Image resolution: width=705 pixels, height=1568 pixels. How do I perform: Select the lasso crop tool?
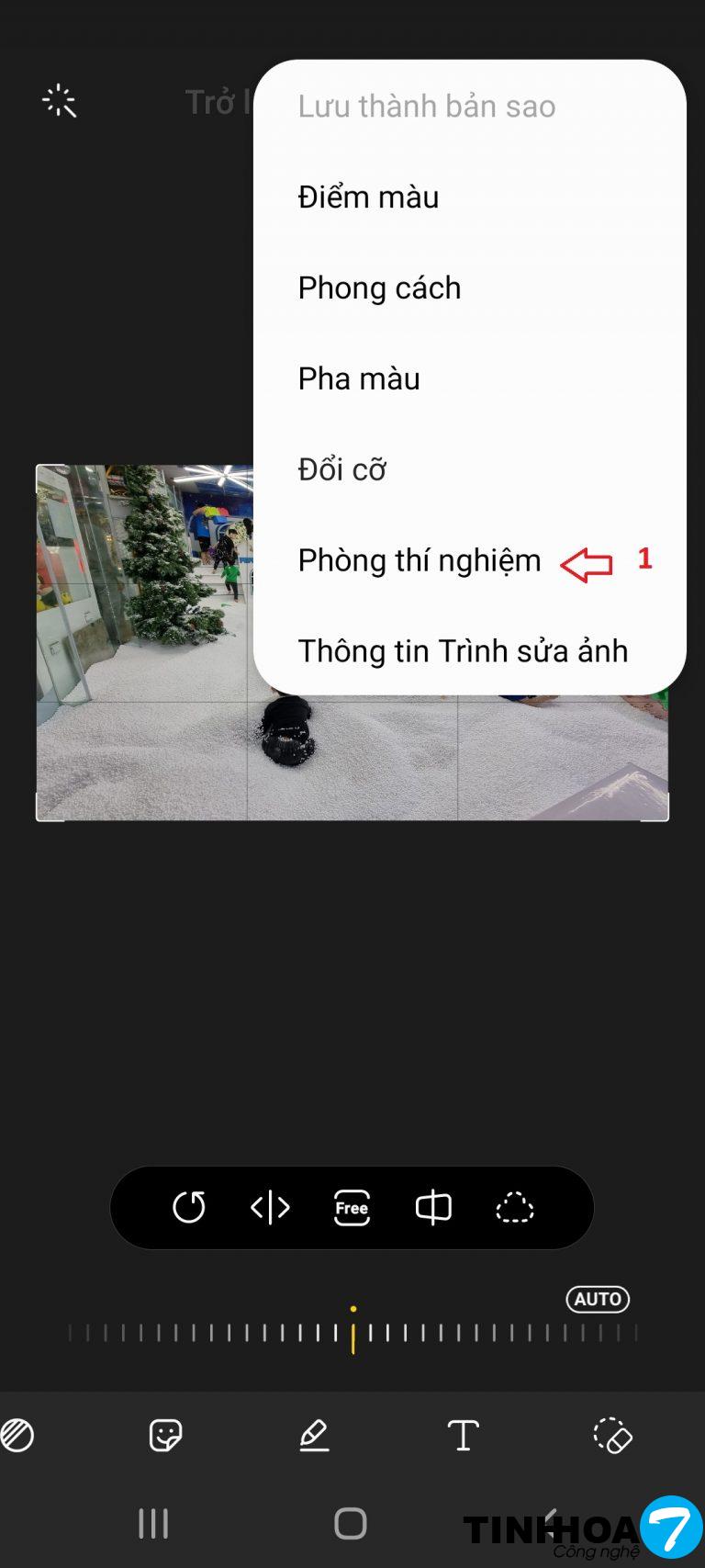[x=514, y=1207]
